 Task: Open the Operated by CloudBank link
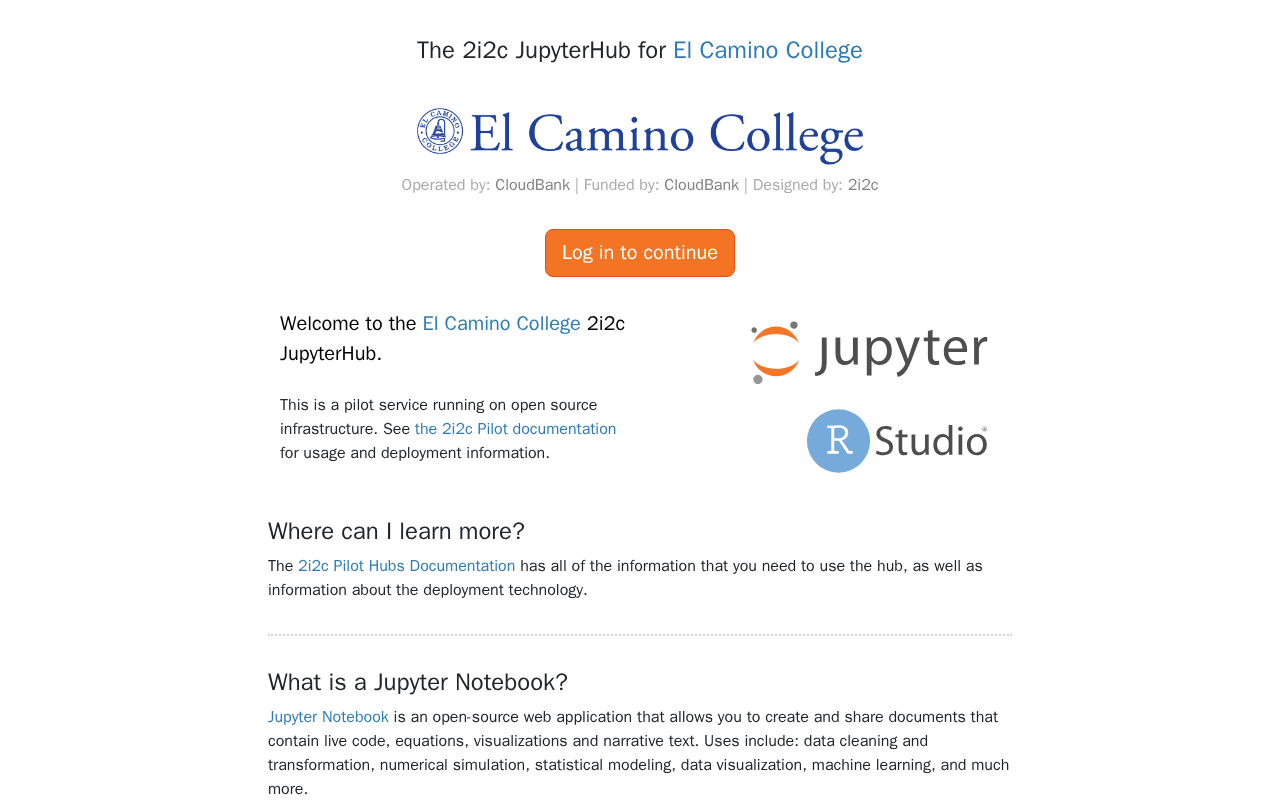(532, 185)
